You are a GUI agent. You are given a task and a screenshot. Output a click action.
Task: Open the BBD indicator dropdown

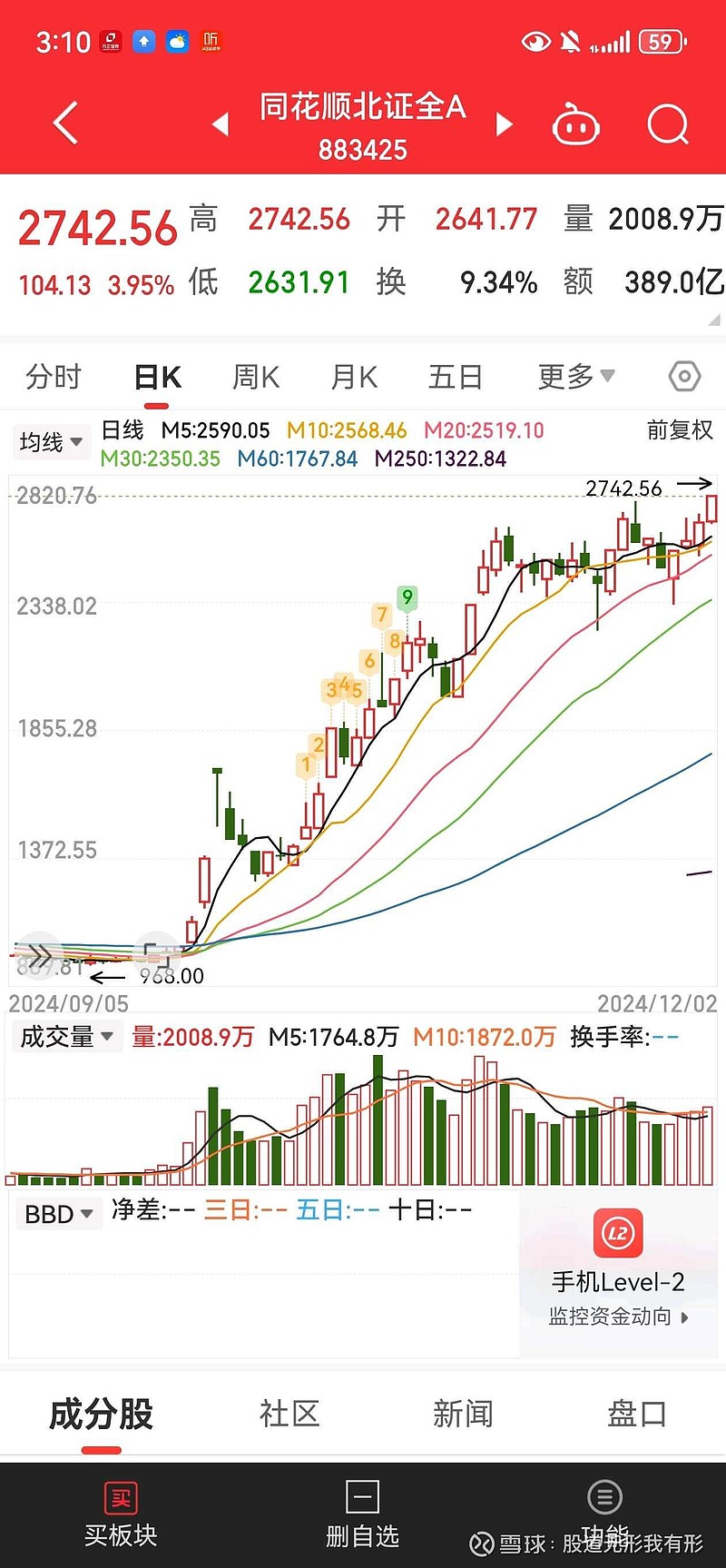pos(58,1213)
